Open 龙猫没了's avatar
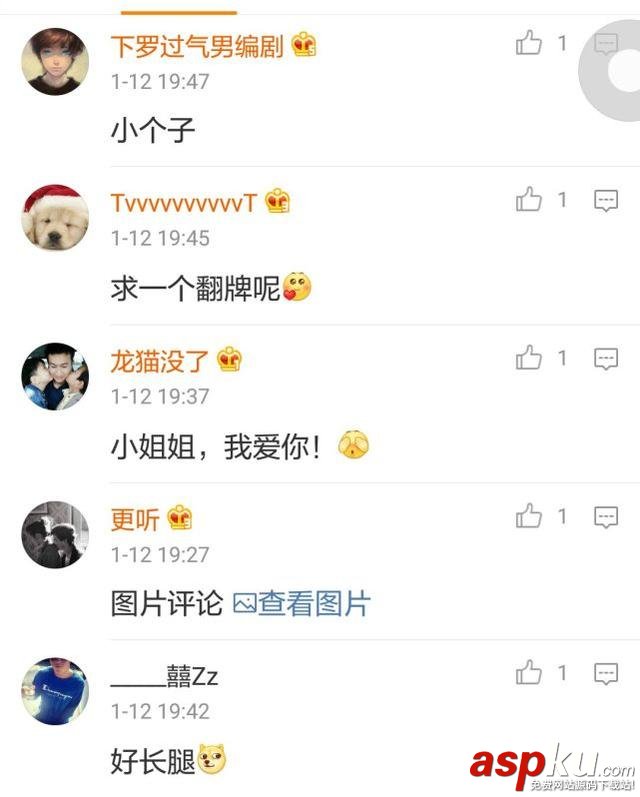640x797 pixels. tap(55, 376)
